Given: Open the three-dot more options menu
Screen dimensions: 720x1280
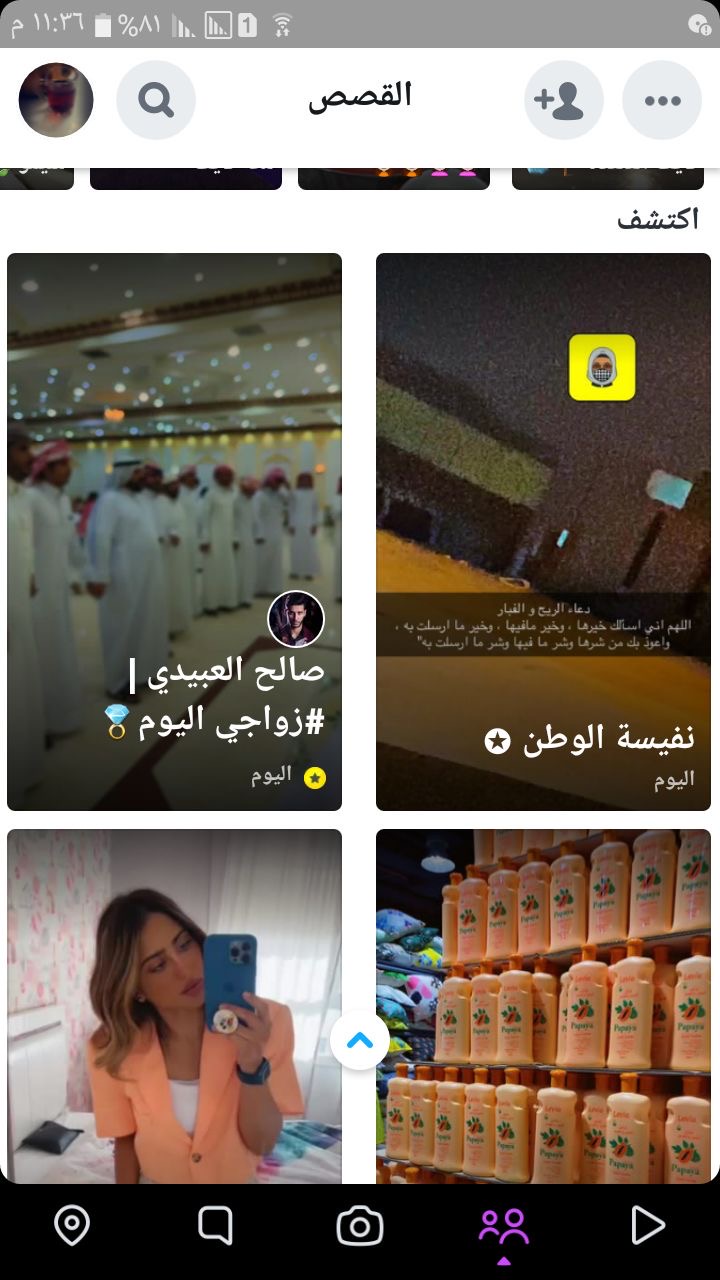Looking at the screenshot, I should (x=662, y=100).
